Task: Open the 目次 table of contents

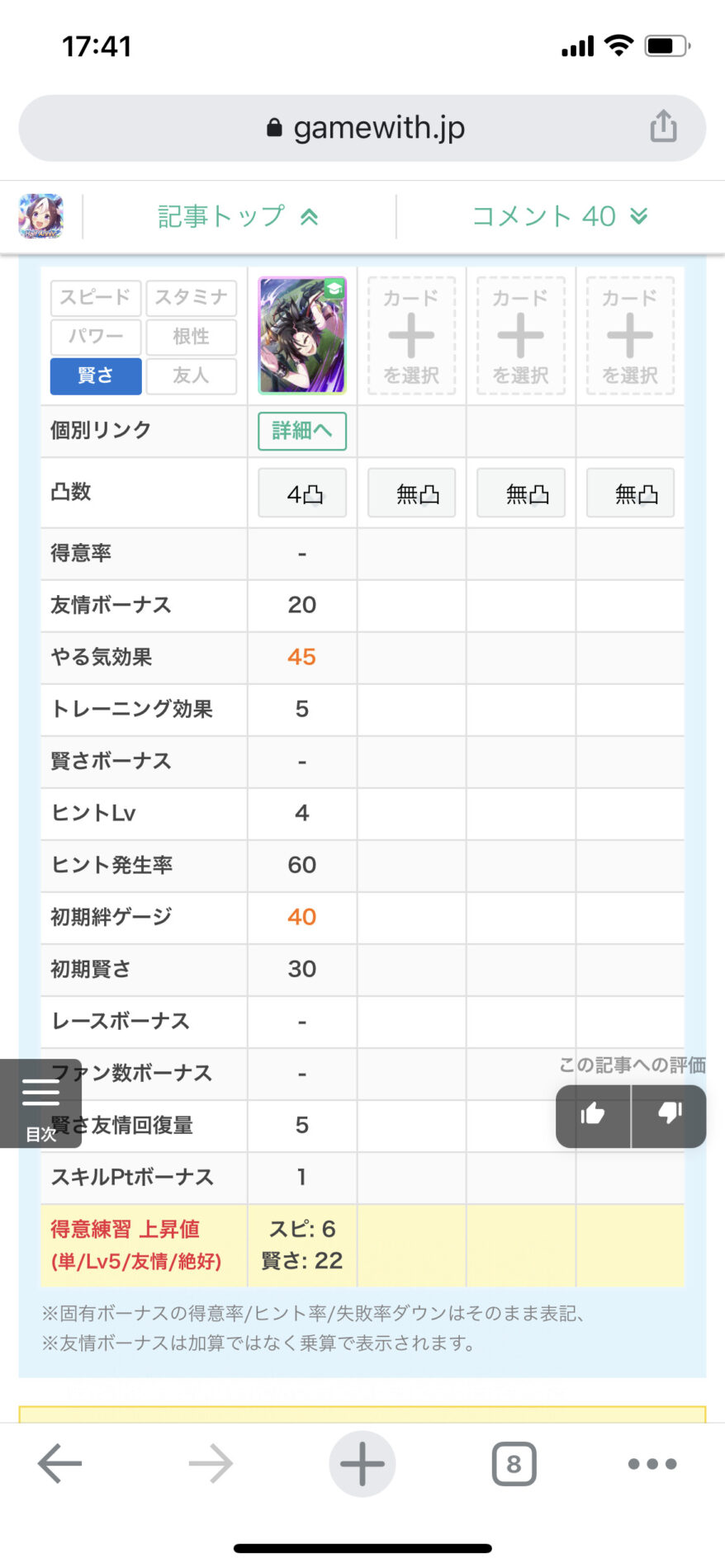Action: [x=40, y=1103]
